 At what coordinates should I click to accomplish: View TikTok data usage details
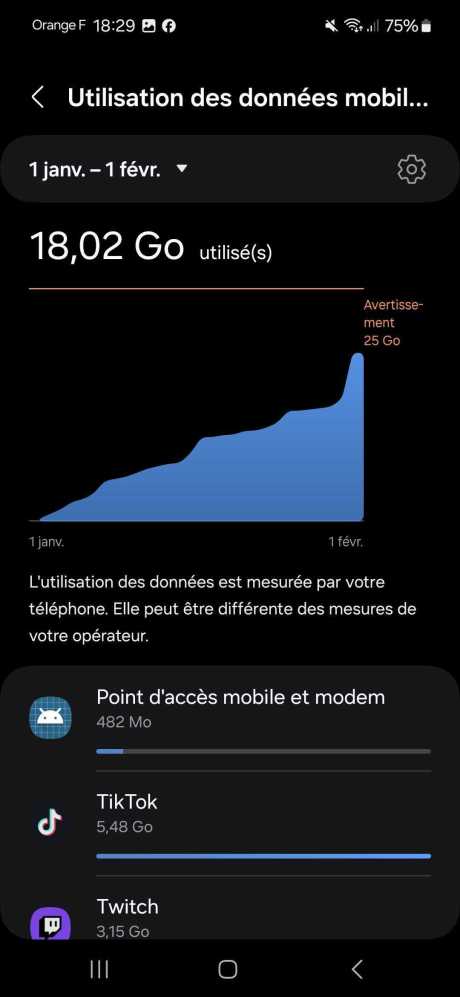(230, 823)
